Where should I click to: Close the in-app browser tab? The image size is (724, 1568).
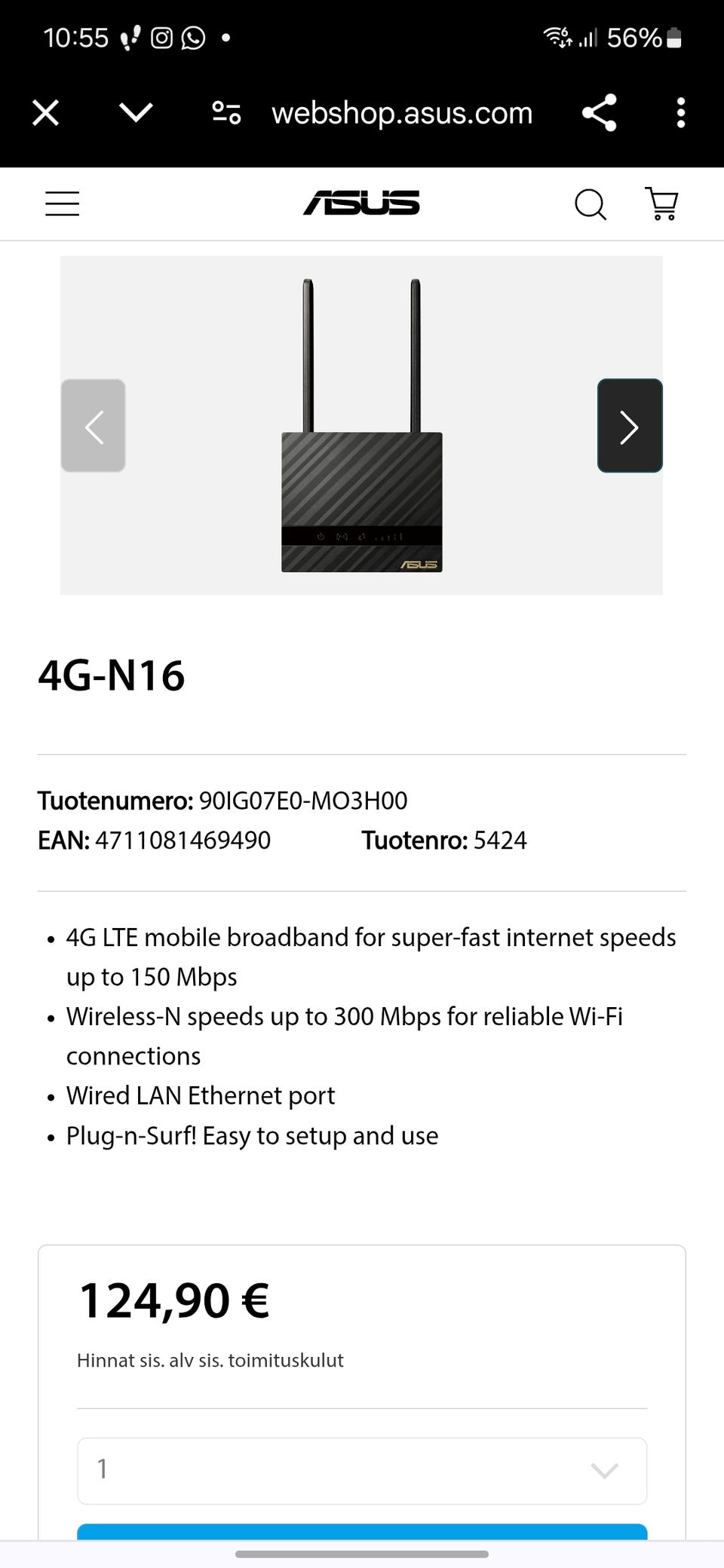[x=46, y=113]
